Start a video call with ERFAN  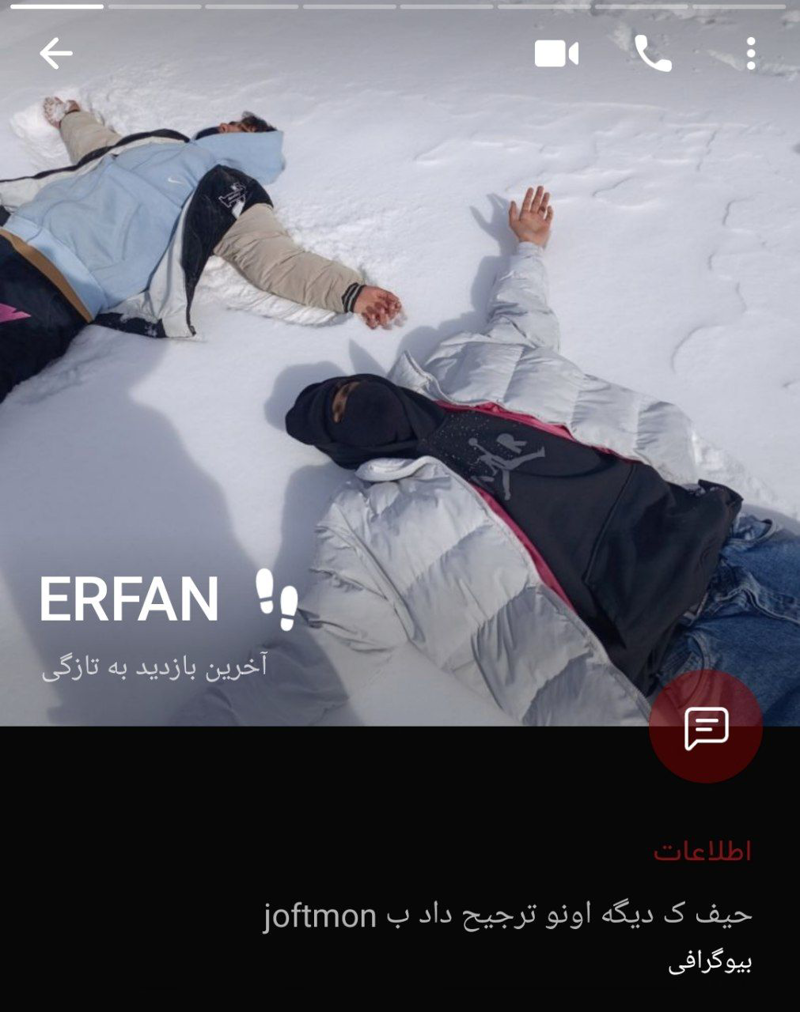(556, 53)
